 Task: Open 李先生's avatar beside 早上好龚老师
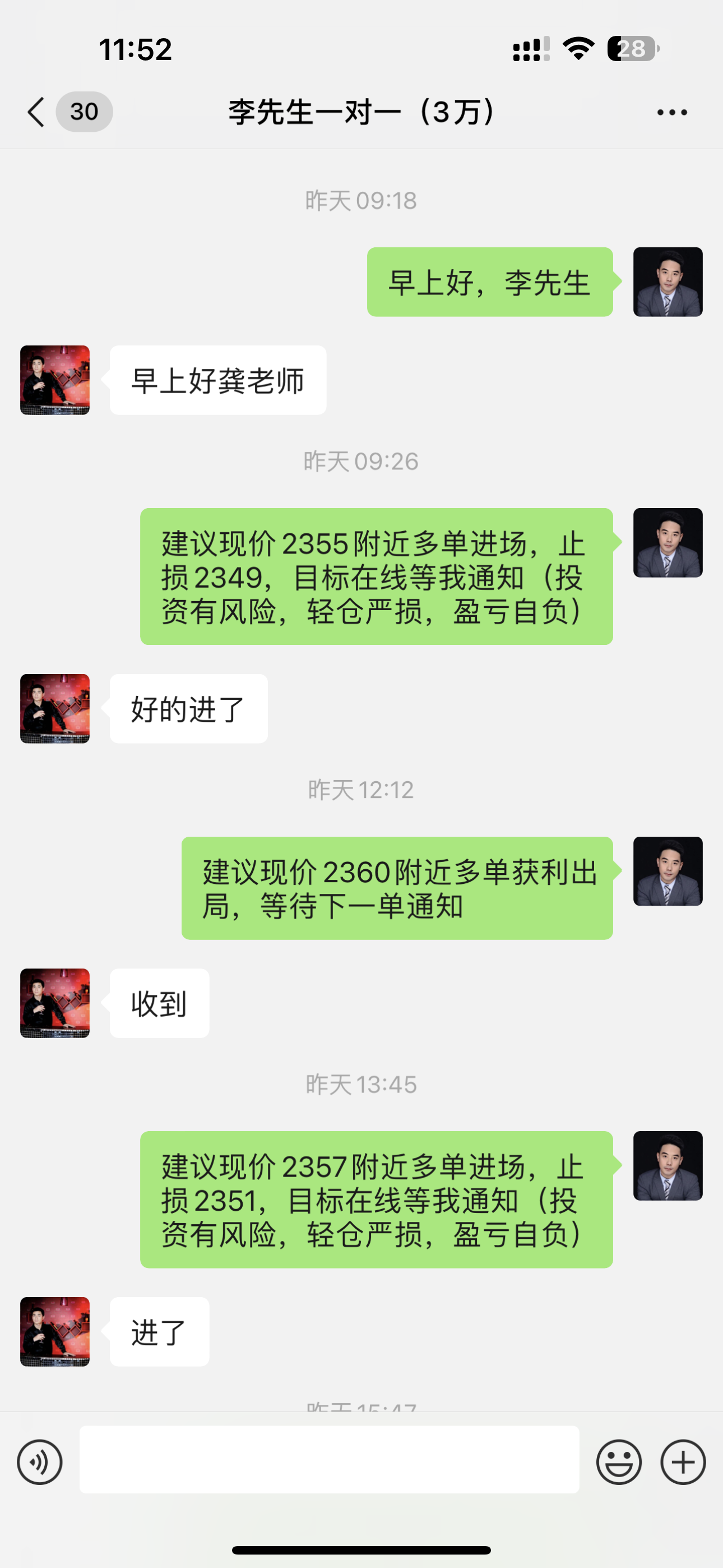55,380
